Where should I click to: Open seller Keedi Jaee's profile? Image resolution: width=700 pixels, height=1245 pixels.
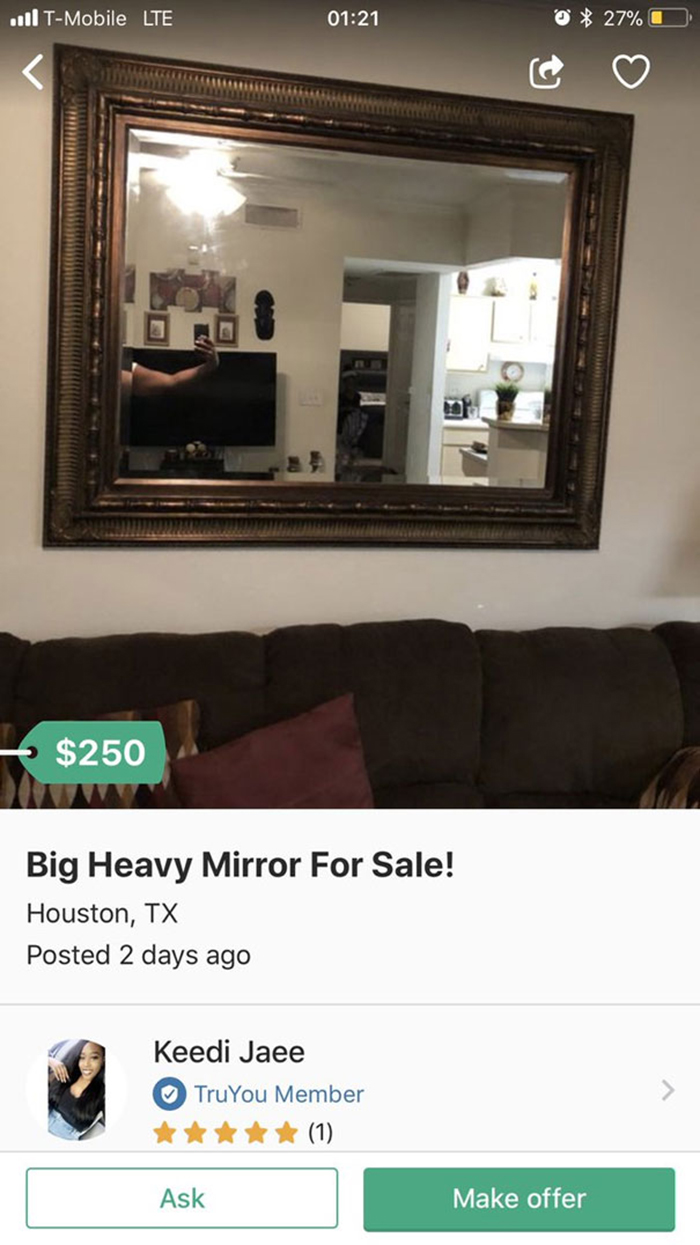click(350, 1090)
